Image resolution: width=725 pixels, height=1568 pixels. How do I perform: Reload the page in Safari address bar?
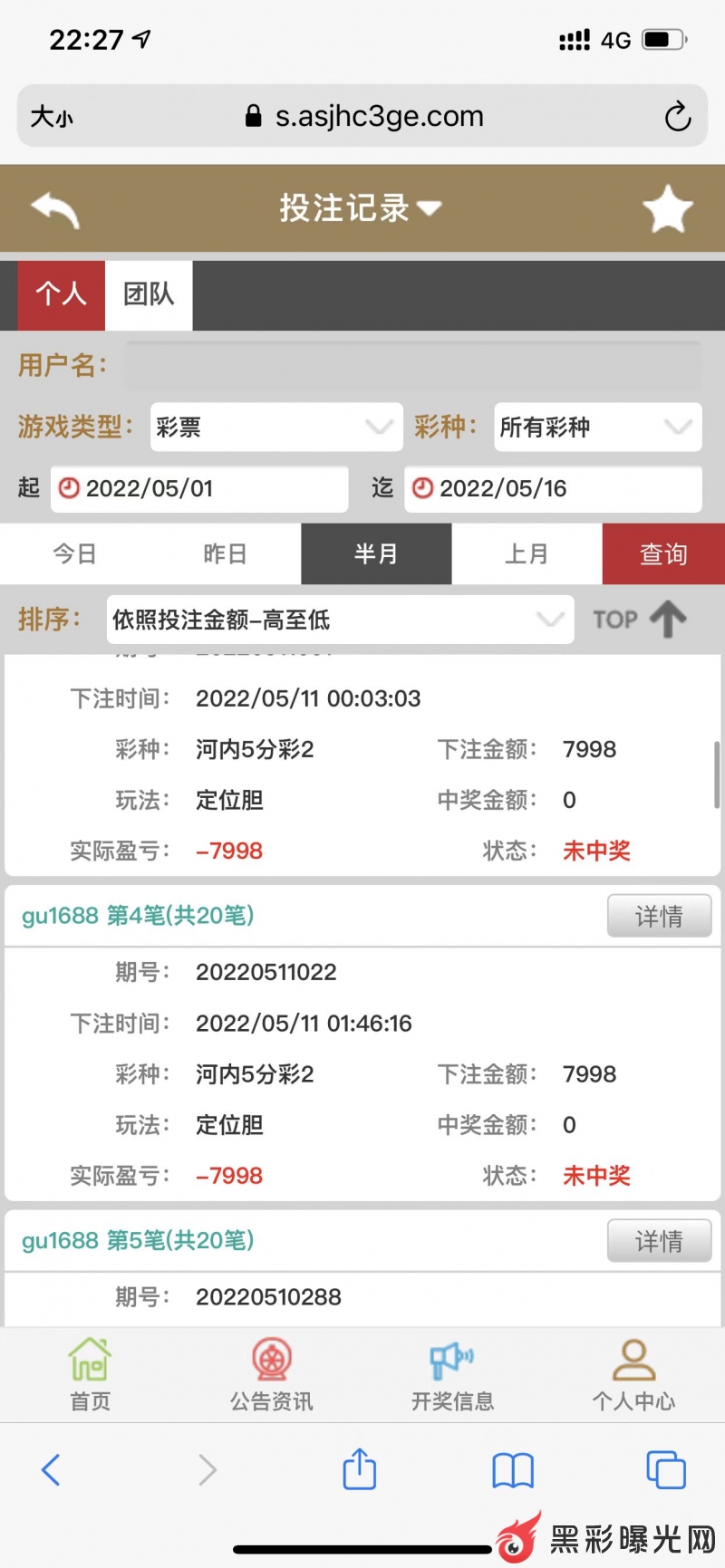click(x=677, y=117)
